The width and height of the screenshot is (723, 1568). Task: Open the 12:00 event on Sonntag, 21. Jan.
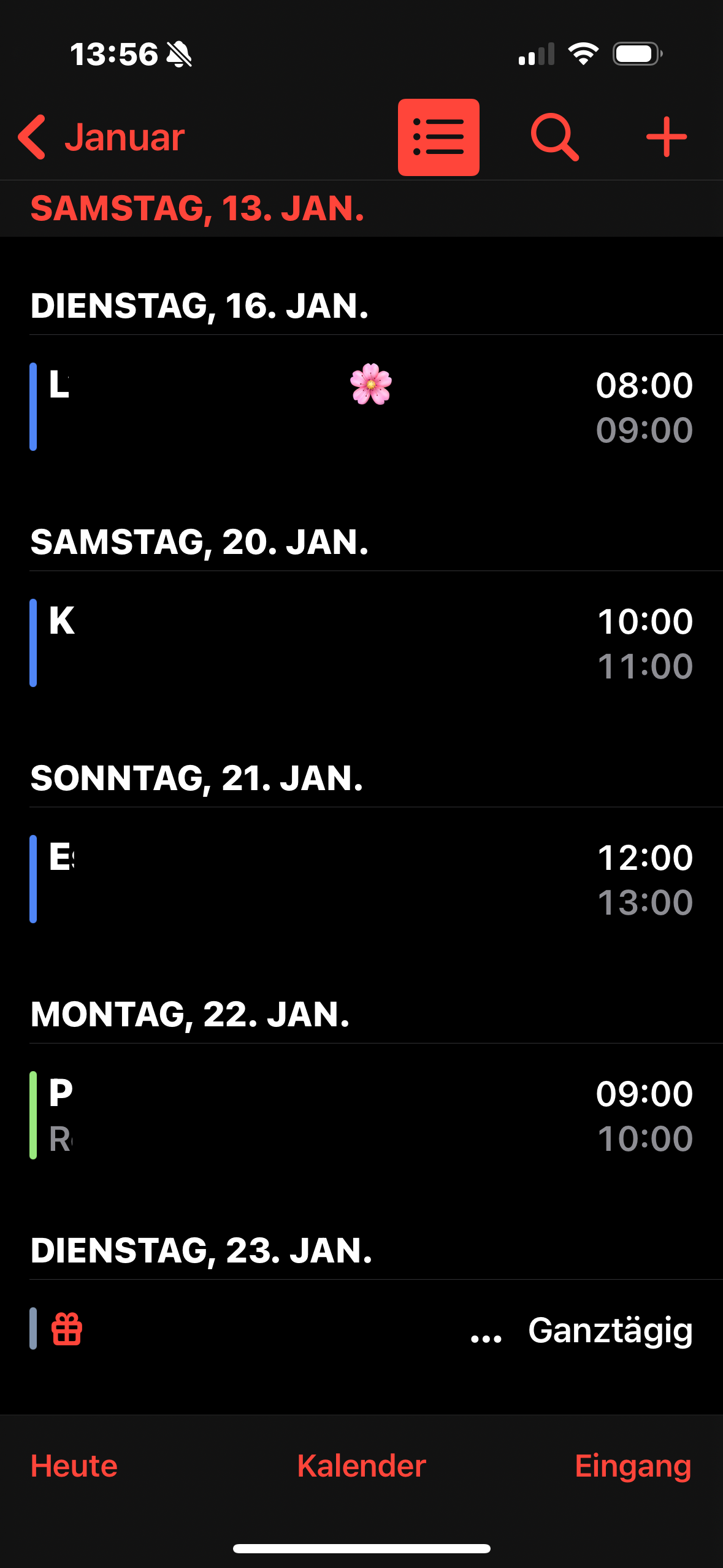coord(362,879)
